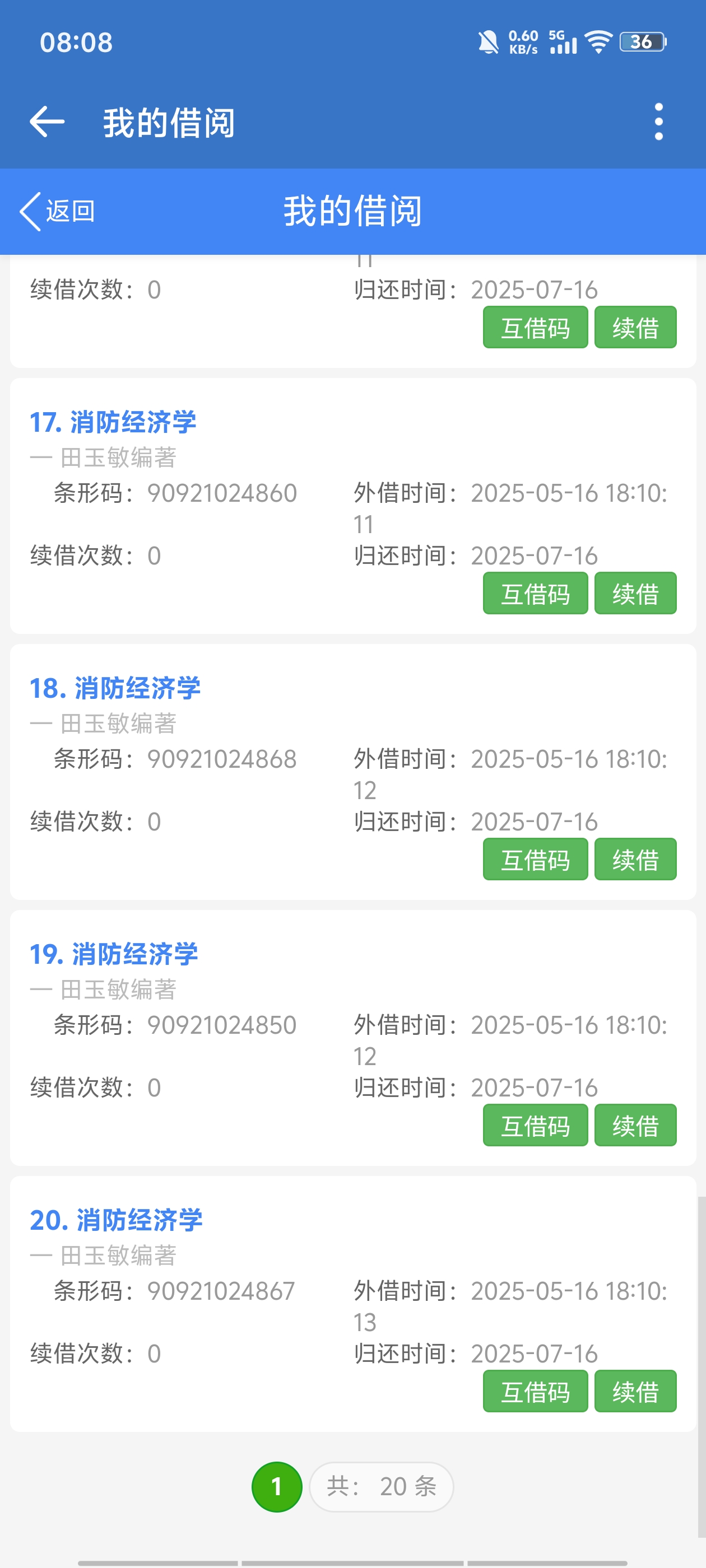Renew book 17 with 续借
Screen dimensions: 706x1568
(635, 594)
